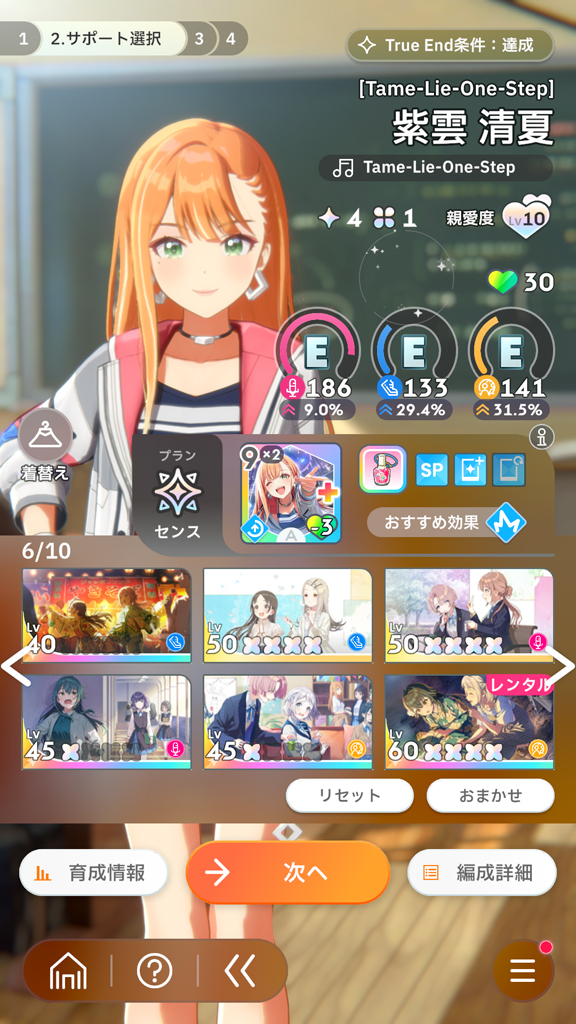Open the hamburger menu
The image size is (576, 1024).
pos(522,971)
